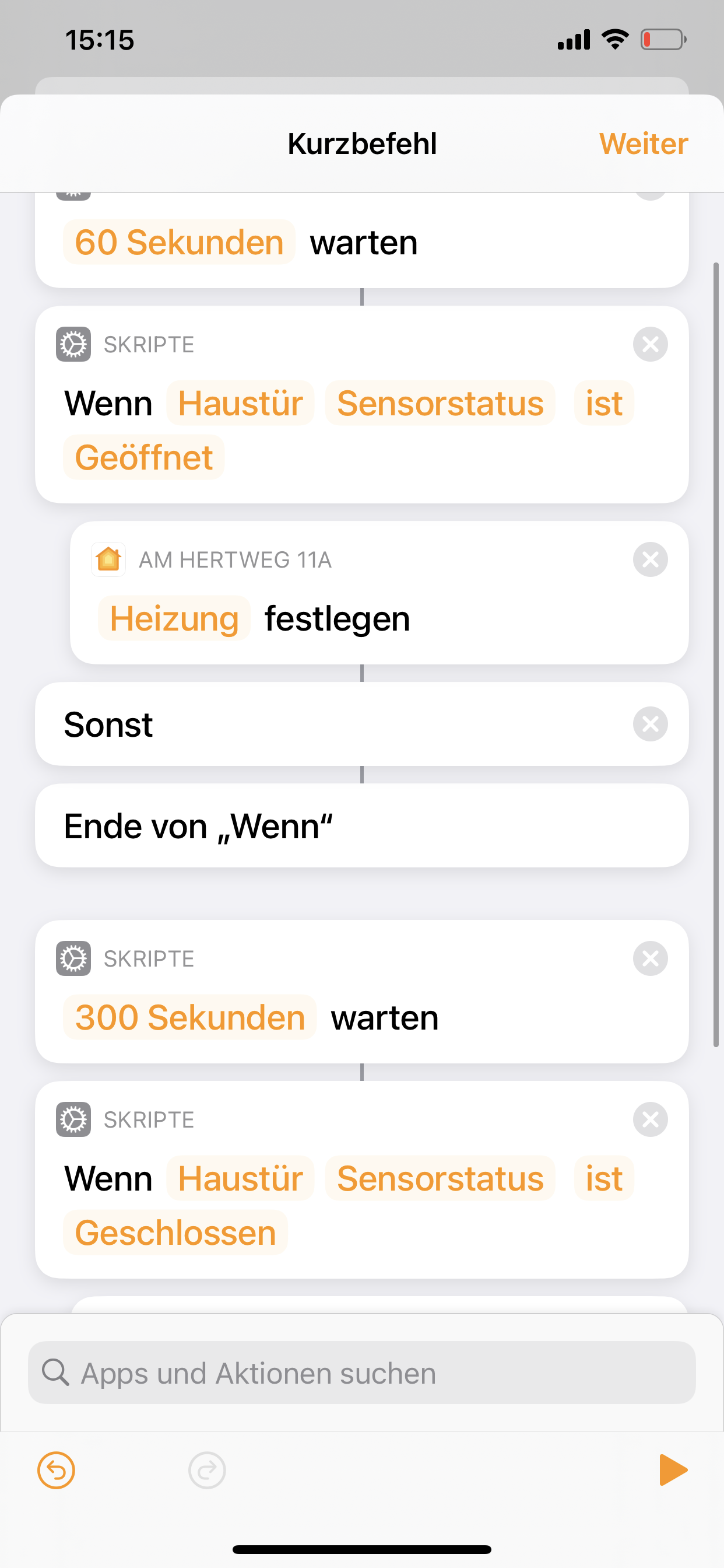This screenshot has width=724, height=1568.
Task: Remove the Wenn Haustür Geöffnet action
Action: point(650,345)
